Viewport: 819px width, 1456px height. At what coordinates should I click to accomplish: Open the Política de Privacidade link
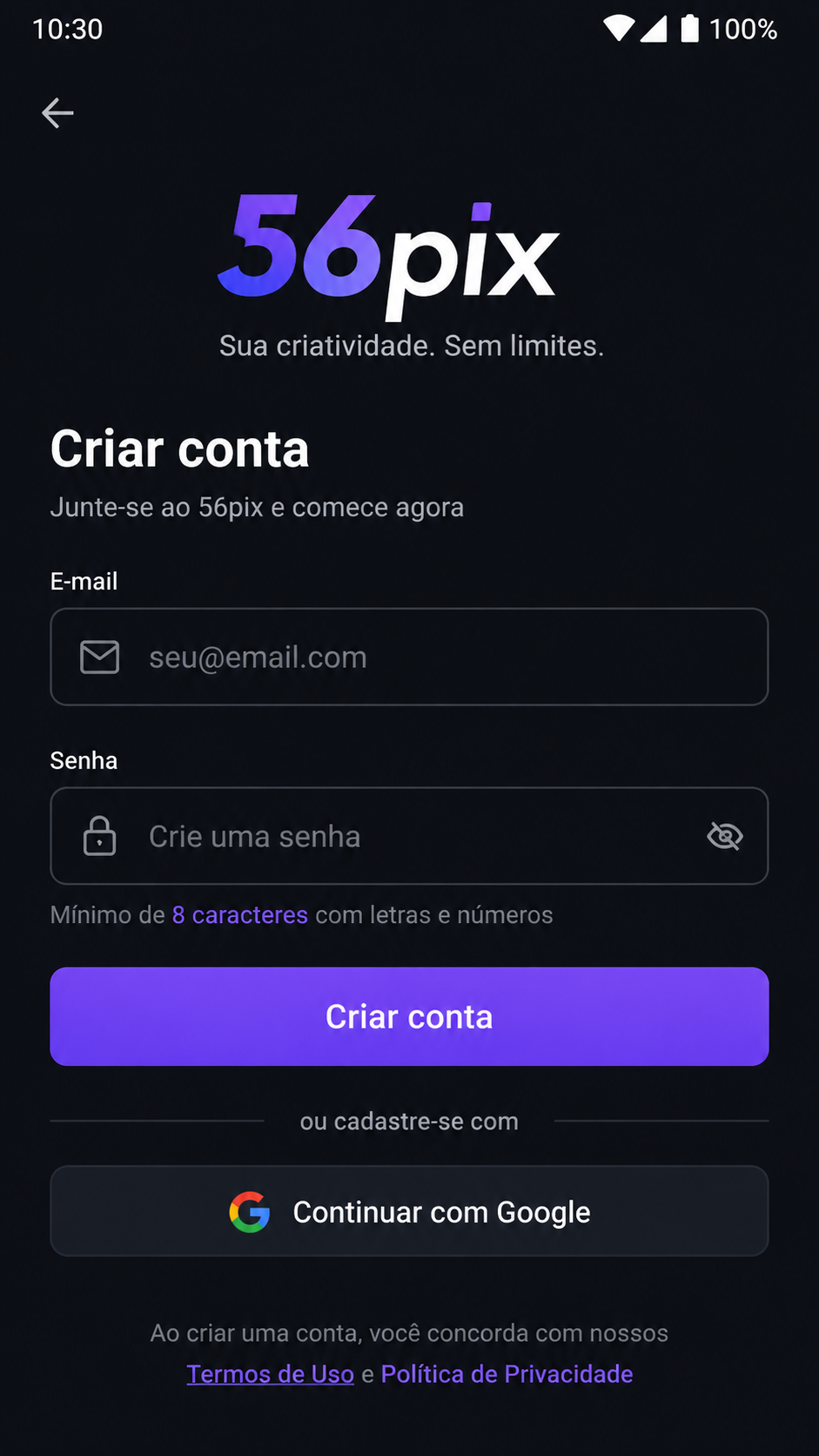coord(507,1374)
